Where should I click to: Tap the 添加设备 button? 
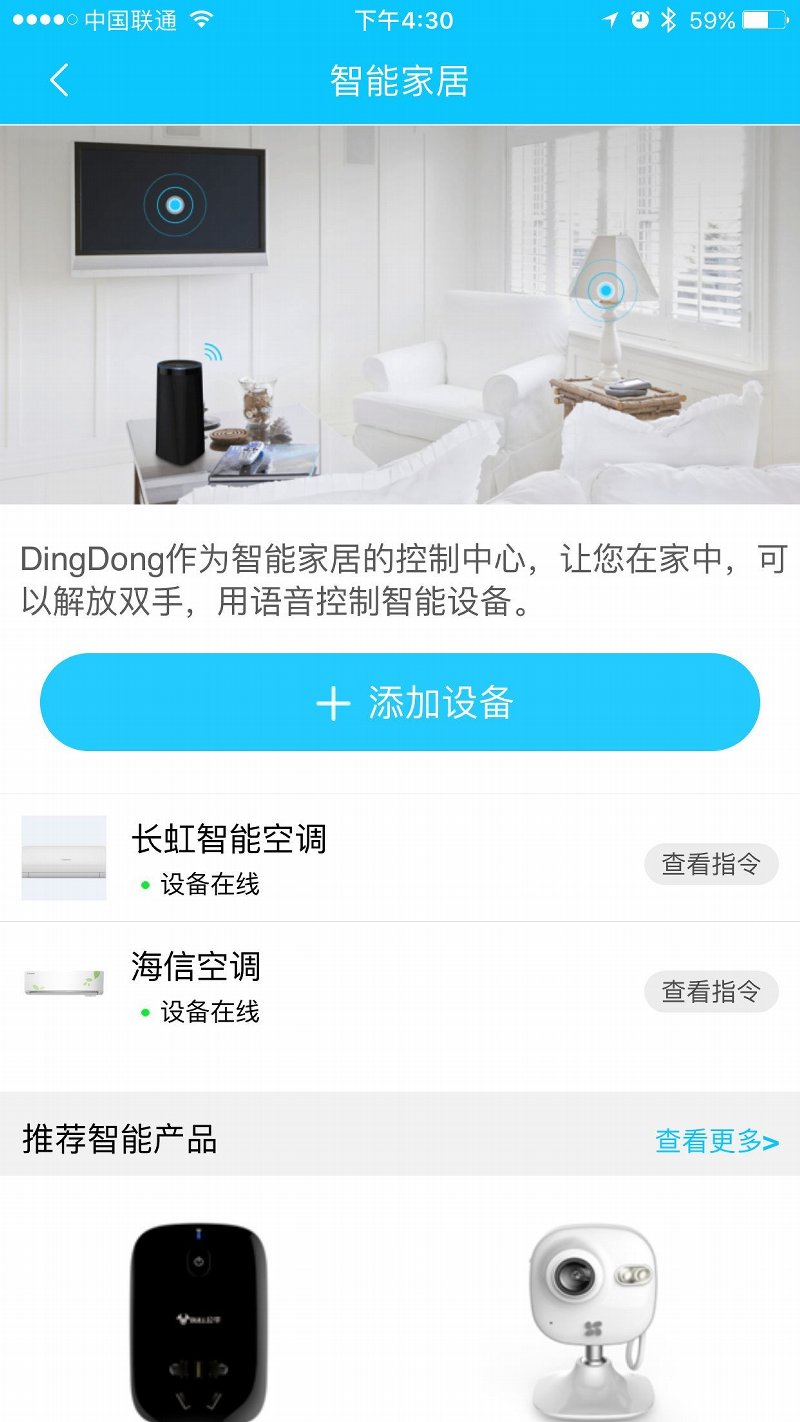click(x=400, y=702)
